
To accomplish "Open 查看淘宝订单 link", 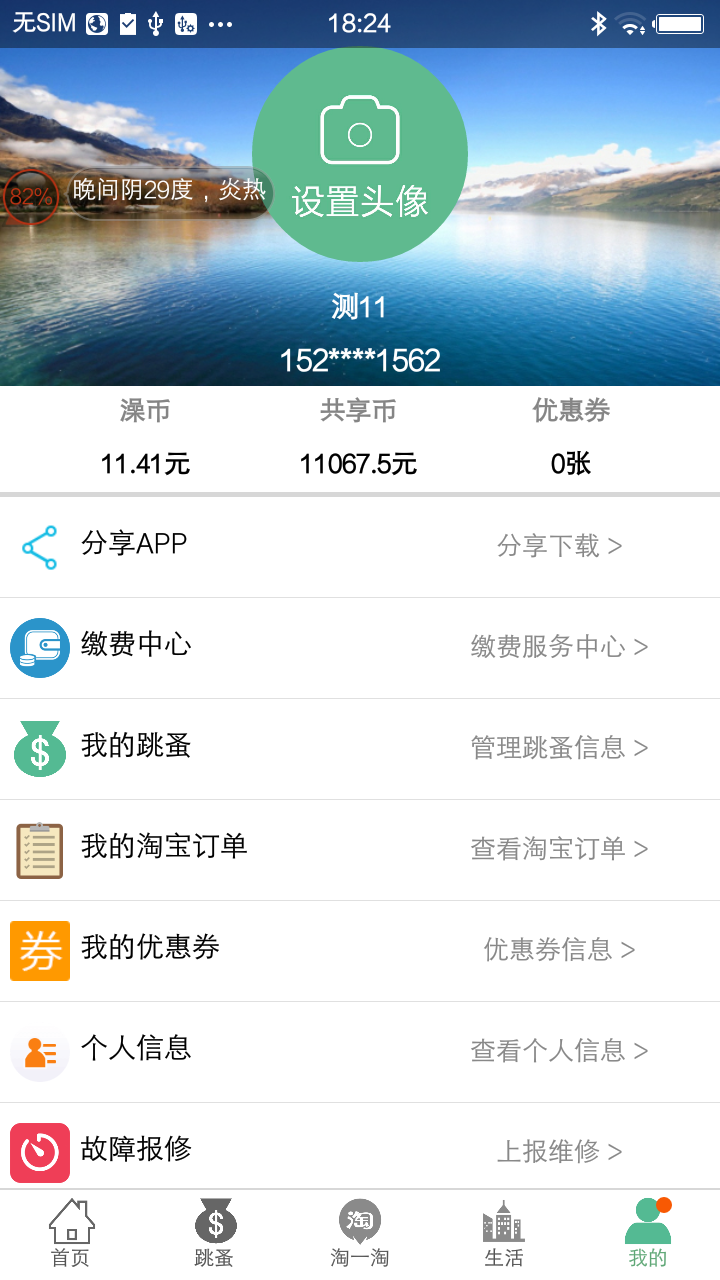I will click(560, 849).
